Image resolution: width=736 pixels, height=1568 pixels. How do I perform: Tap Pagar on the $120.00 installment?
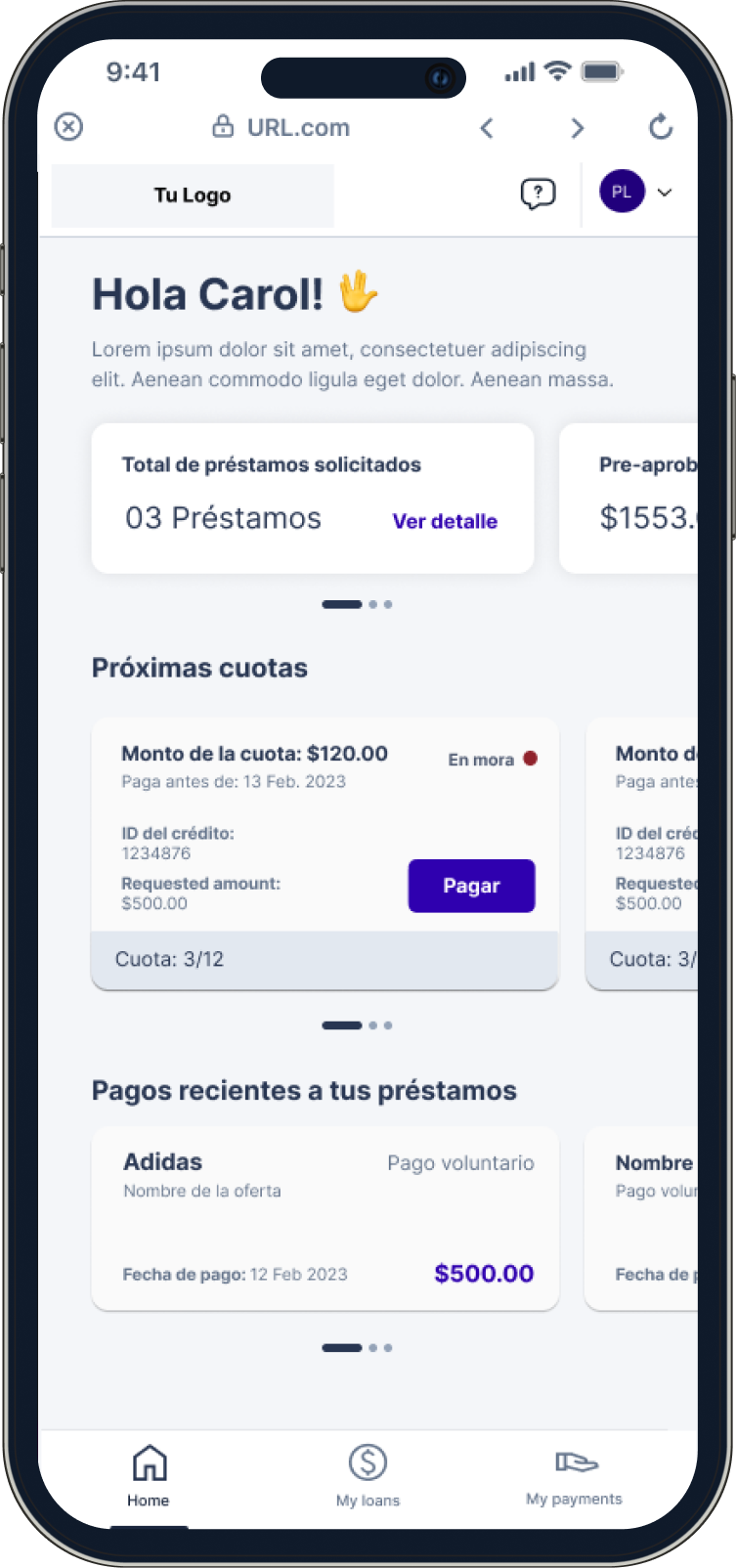click(471, 886)
